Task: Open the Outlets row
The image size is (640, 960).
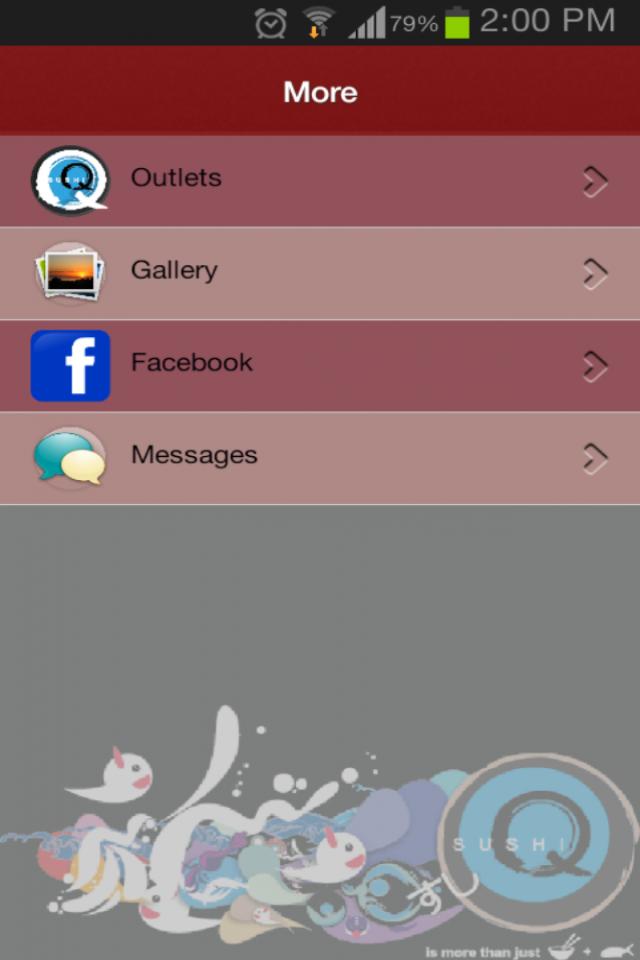Action: [x=320, y=180]
